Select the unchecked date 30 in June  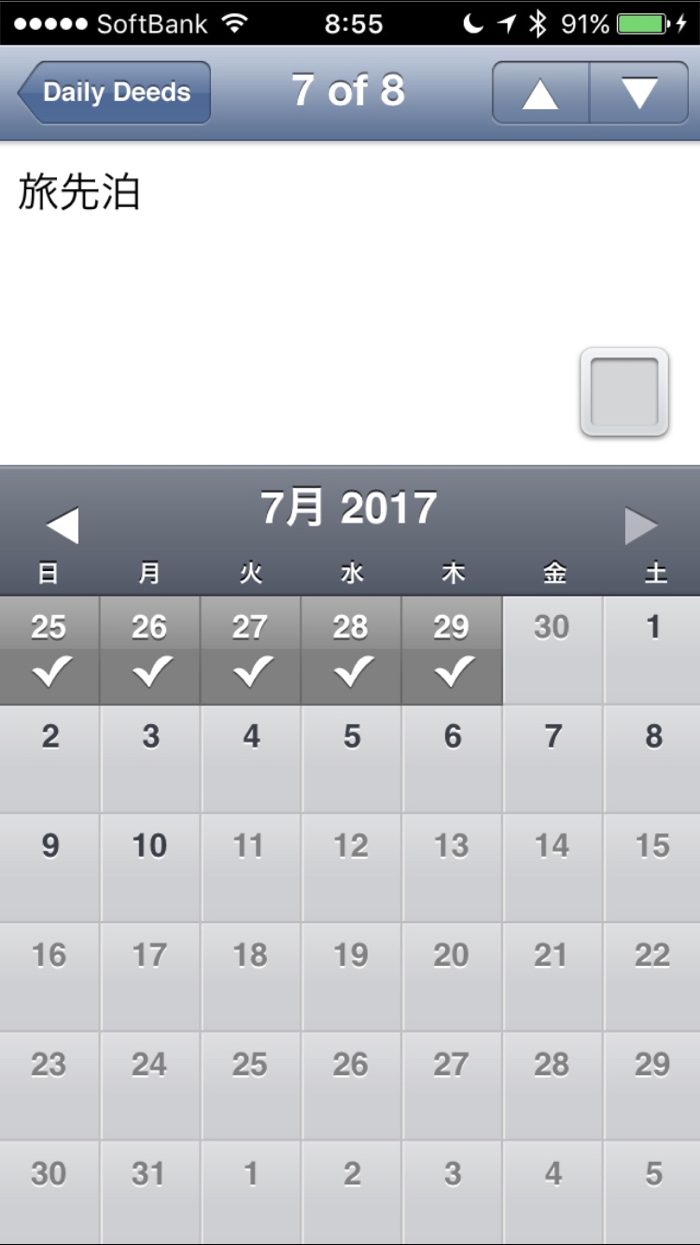pyautogui.click(x=552, y=650)
